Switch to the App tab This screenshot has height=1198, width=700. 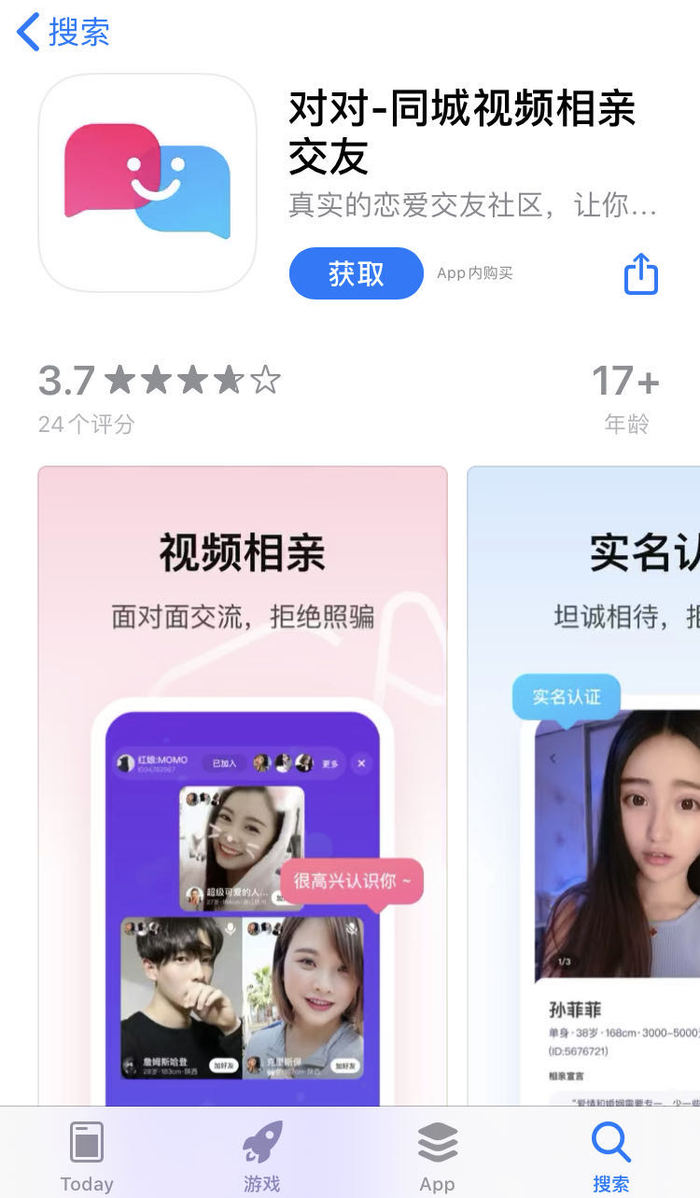pos(437,1155)
